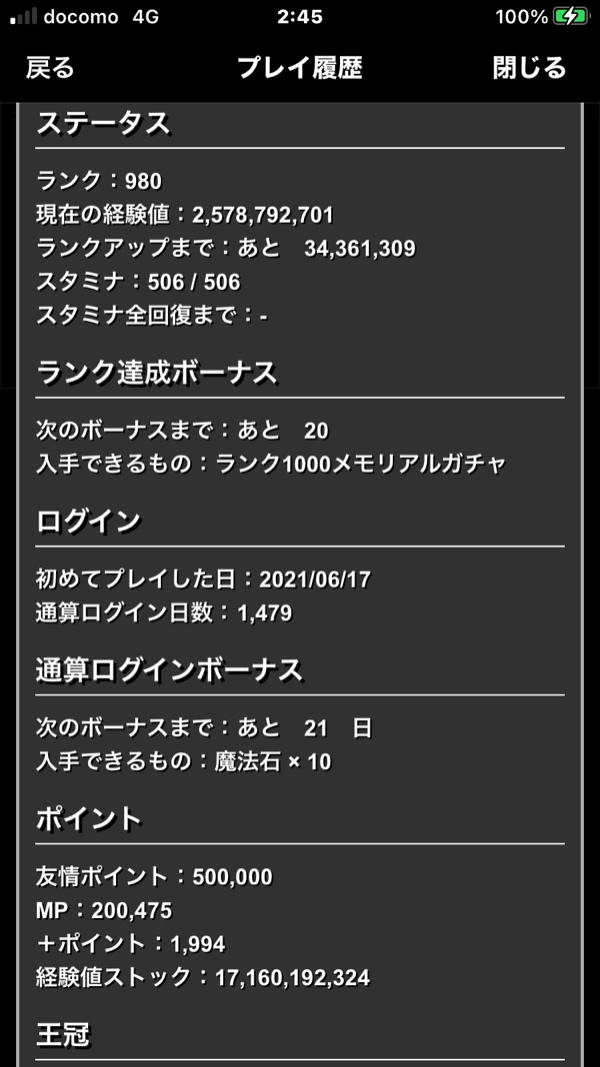This screenshot has width=600, height=1067.
Task: Tap 戻る to go back
Action: pos(50,68)
